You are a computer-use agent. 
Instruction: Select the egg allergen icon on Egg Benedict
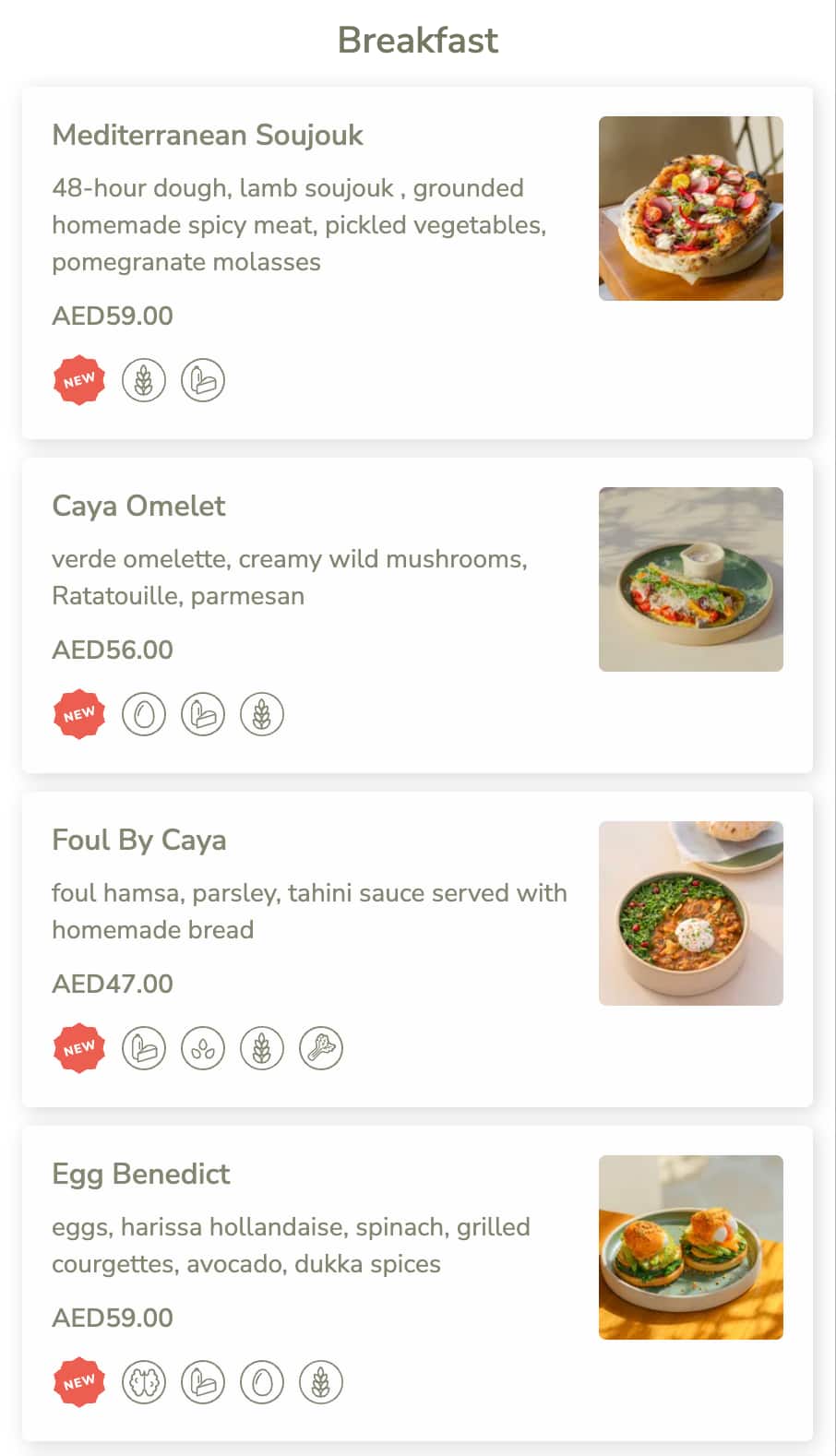(x=263, y=1382)
